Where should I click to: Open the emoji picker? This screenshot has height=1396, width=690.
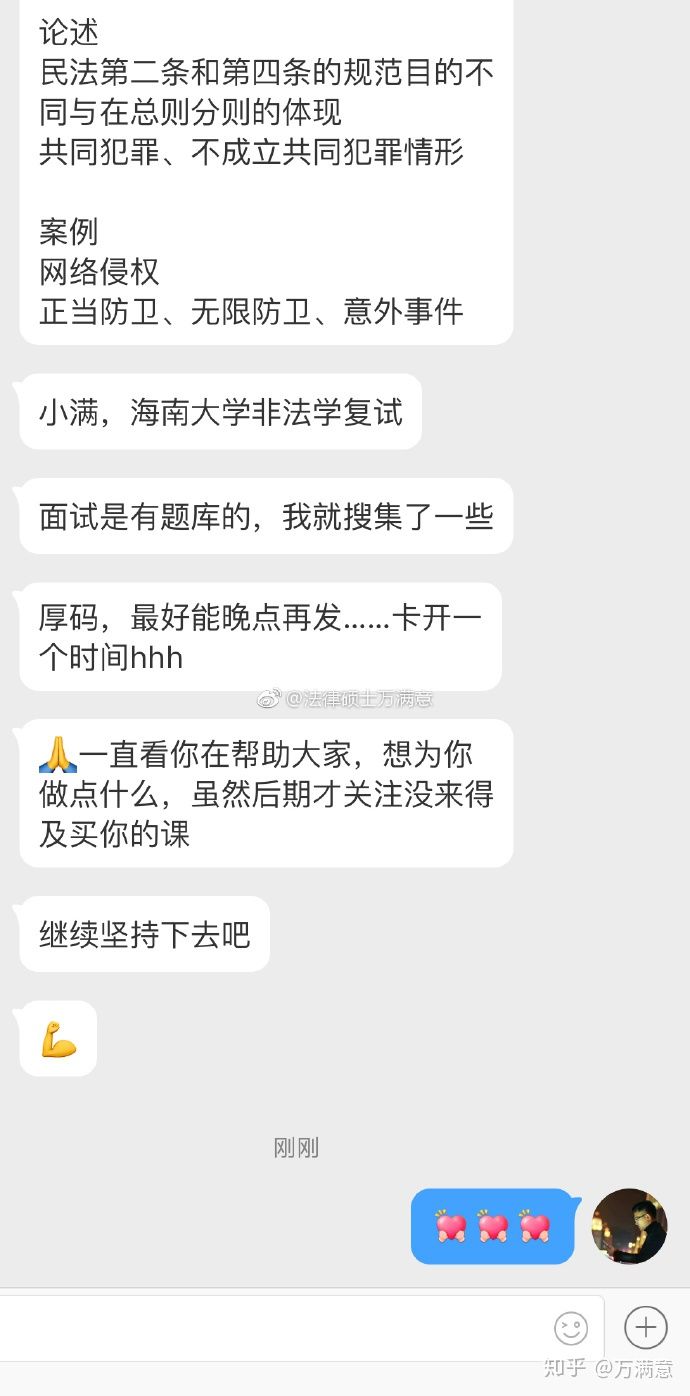tap(571, 1328)
